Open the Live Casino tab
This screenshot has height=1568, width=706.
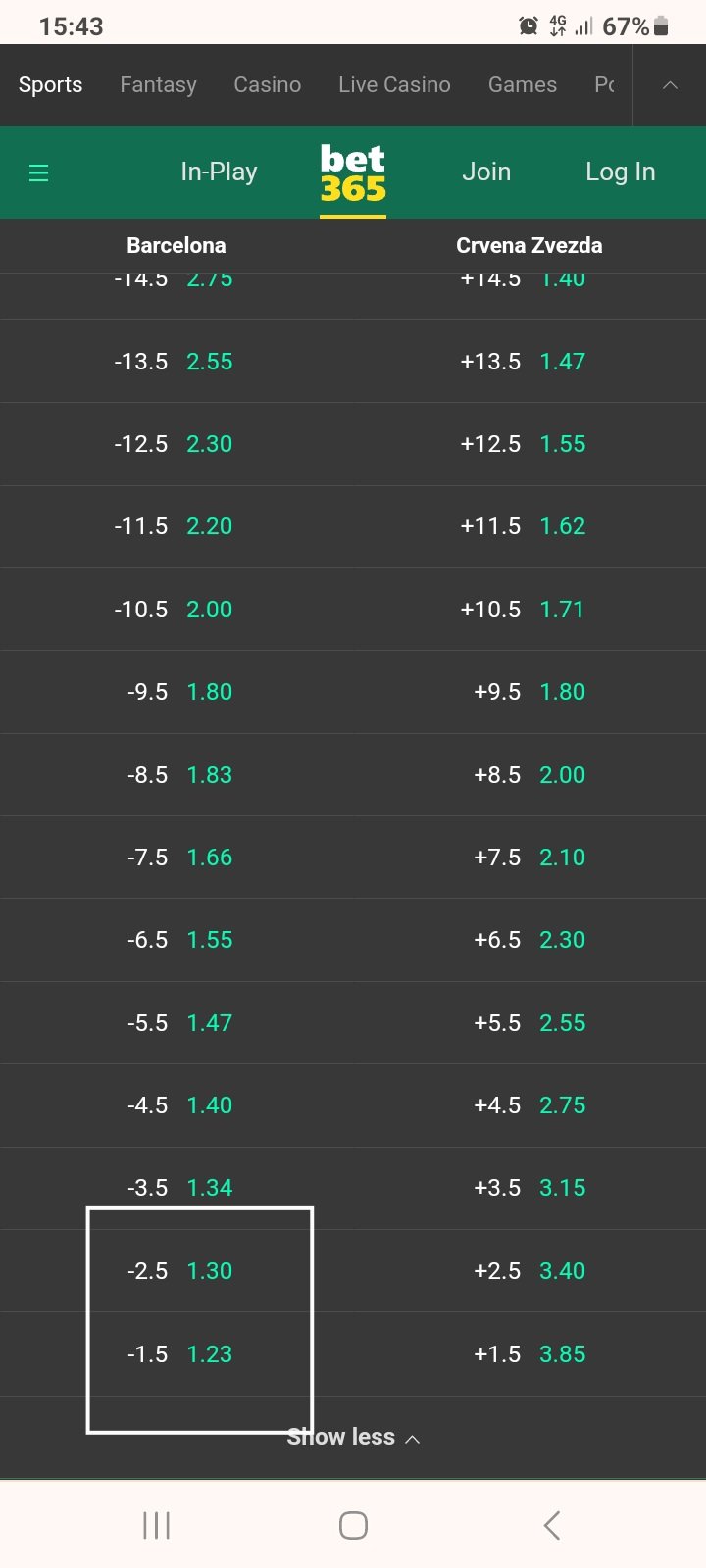(x=394, y=85)
